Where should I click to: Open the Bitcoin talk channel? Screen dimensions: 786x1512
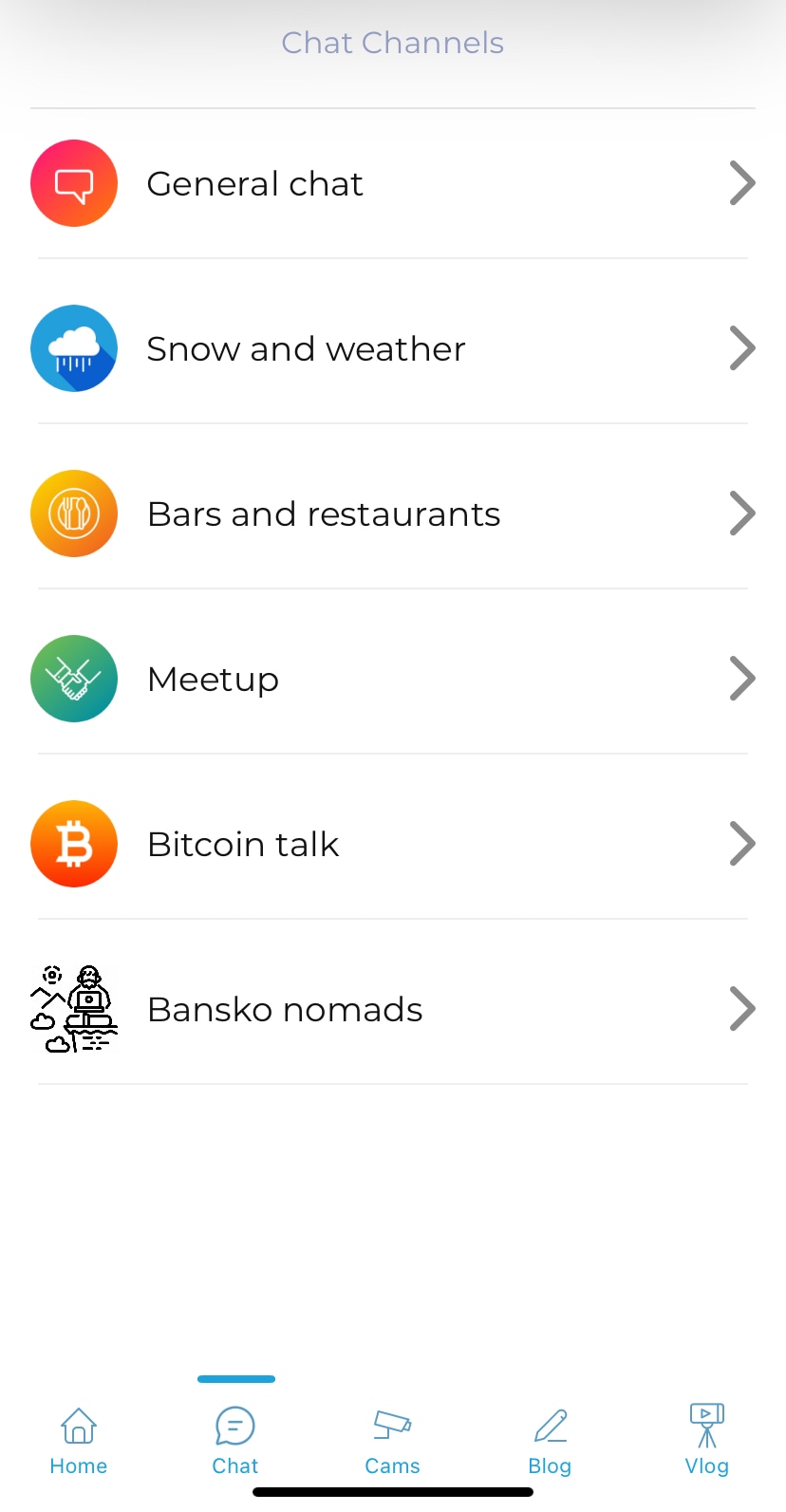coord(243,844)
